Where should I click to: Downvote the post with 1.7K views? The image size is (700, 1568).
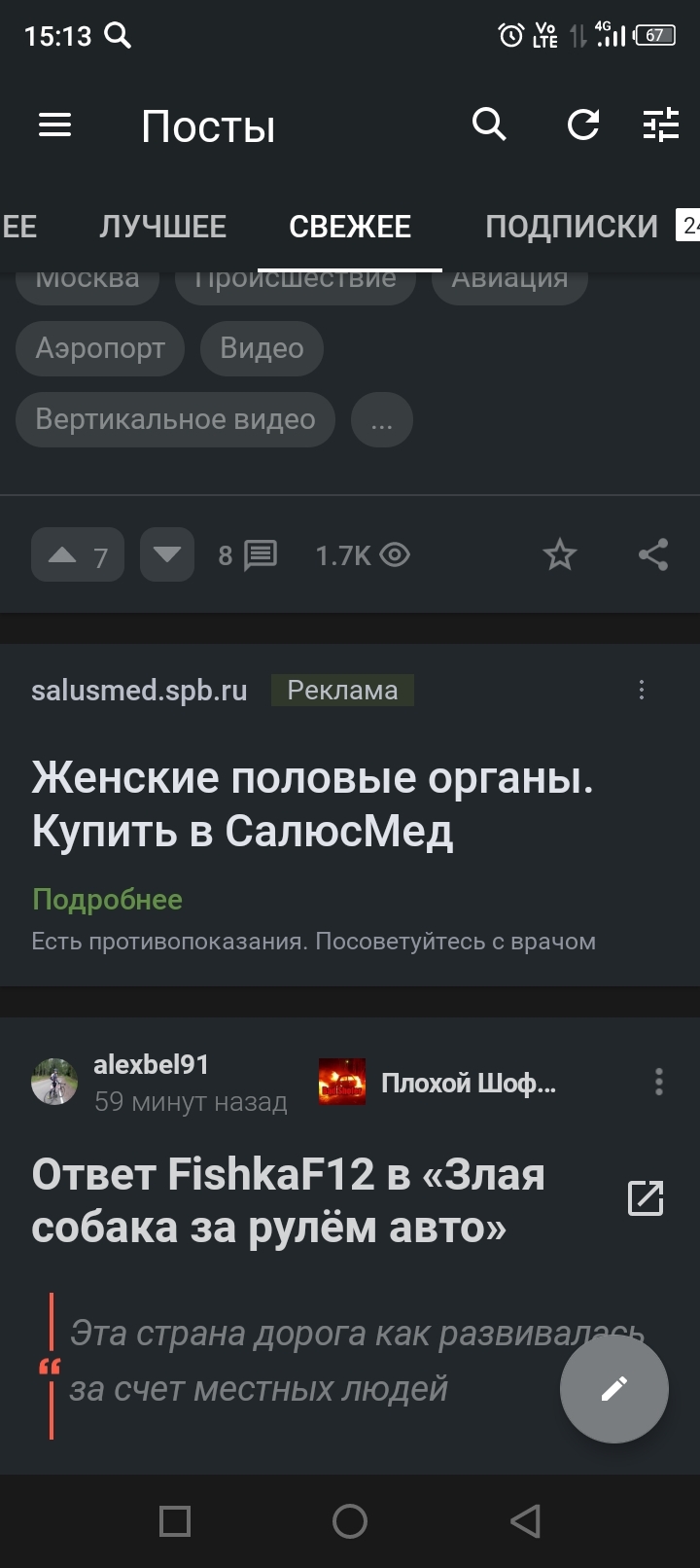pos(167,554)
